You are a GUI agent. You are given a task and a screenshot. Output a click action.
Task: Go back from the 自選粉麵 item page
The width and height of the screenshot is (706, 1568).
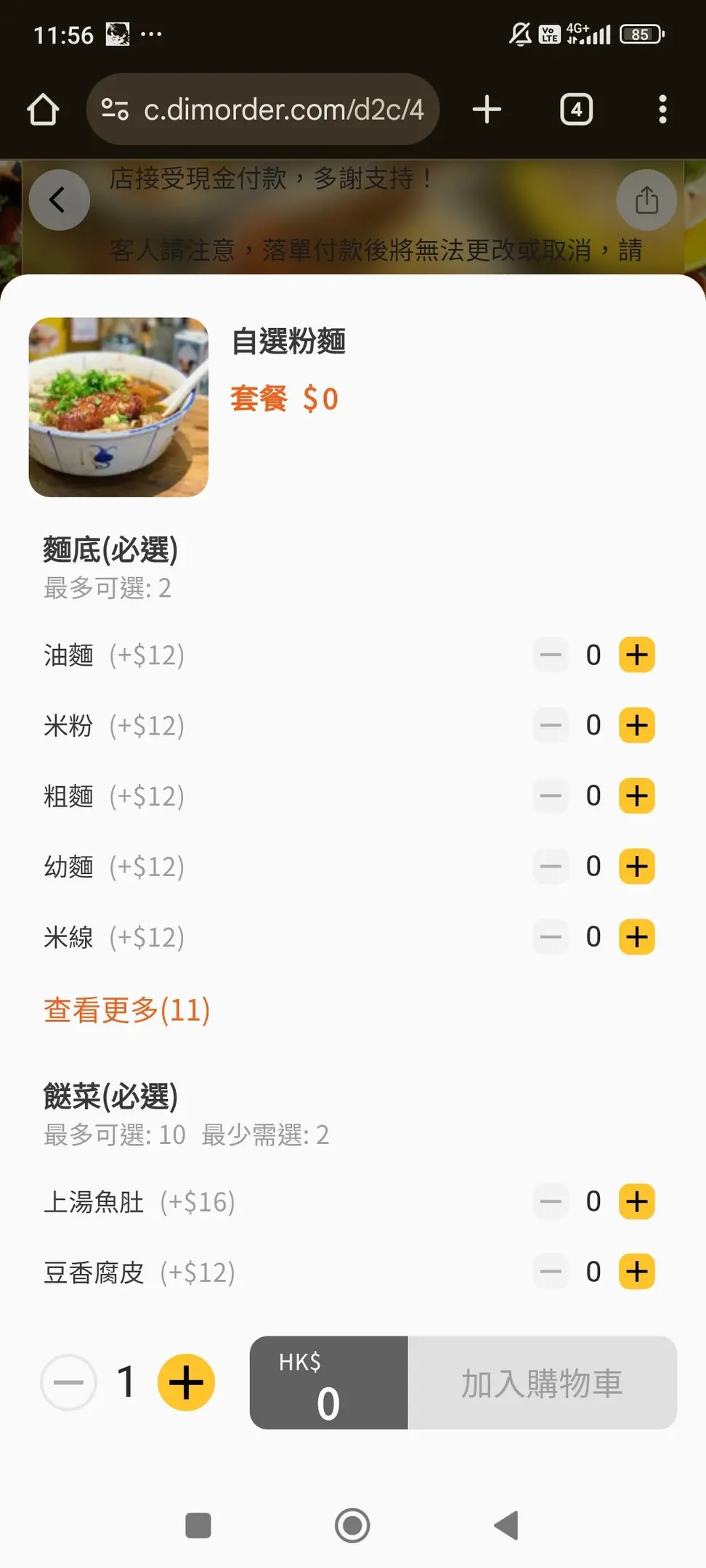tap(59, 200)
